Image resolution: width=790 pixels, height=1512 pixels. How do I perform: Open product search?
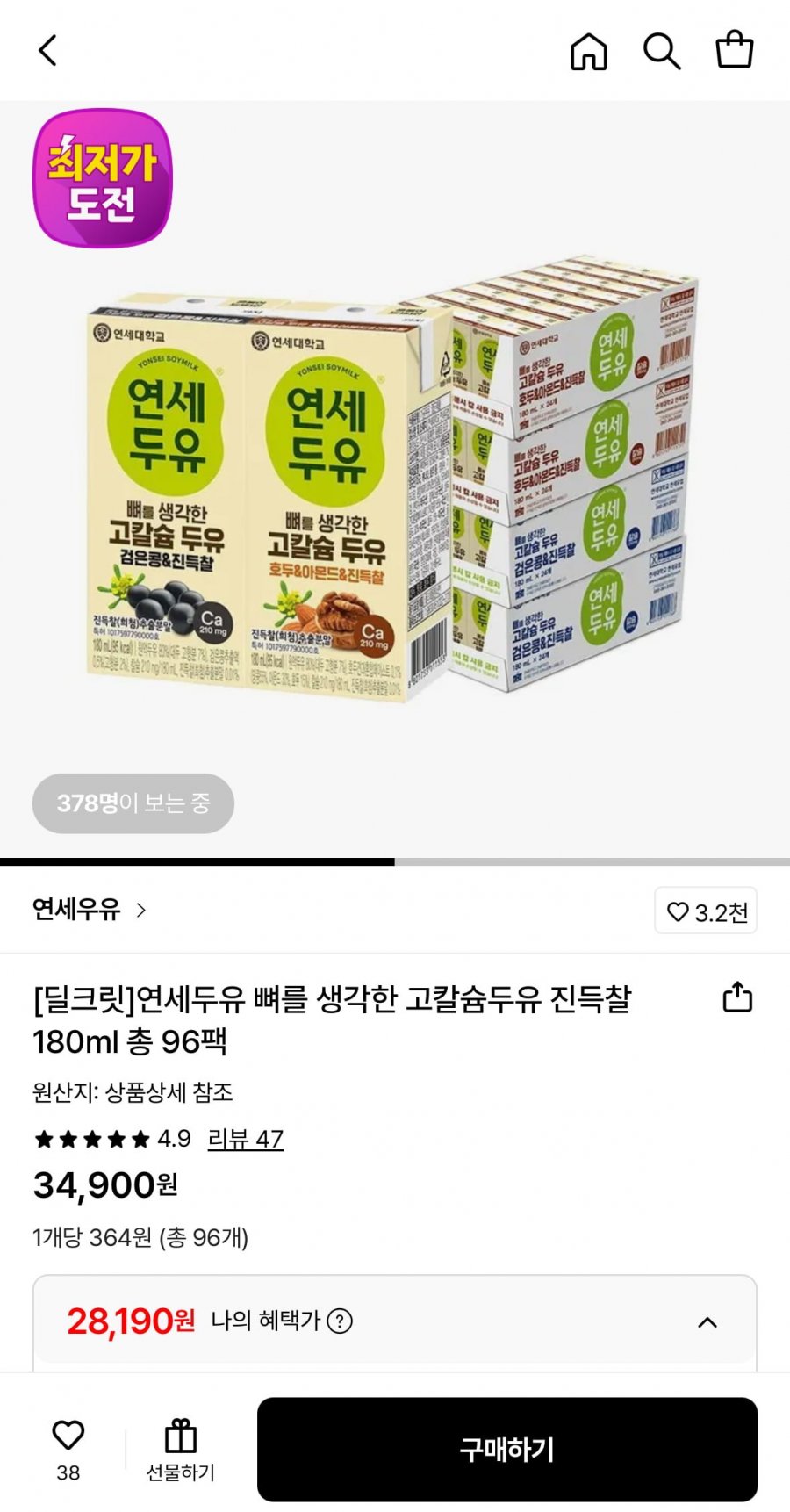tap(662, 51)
